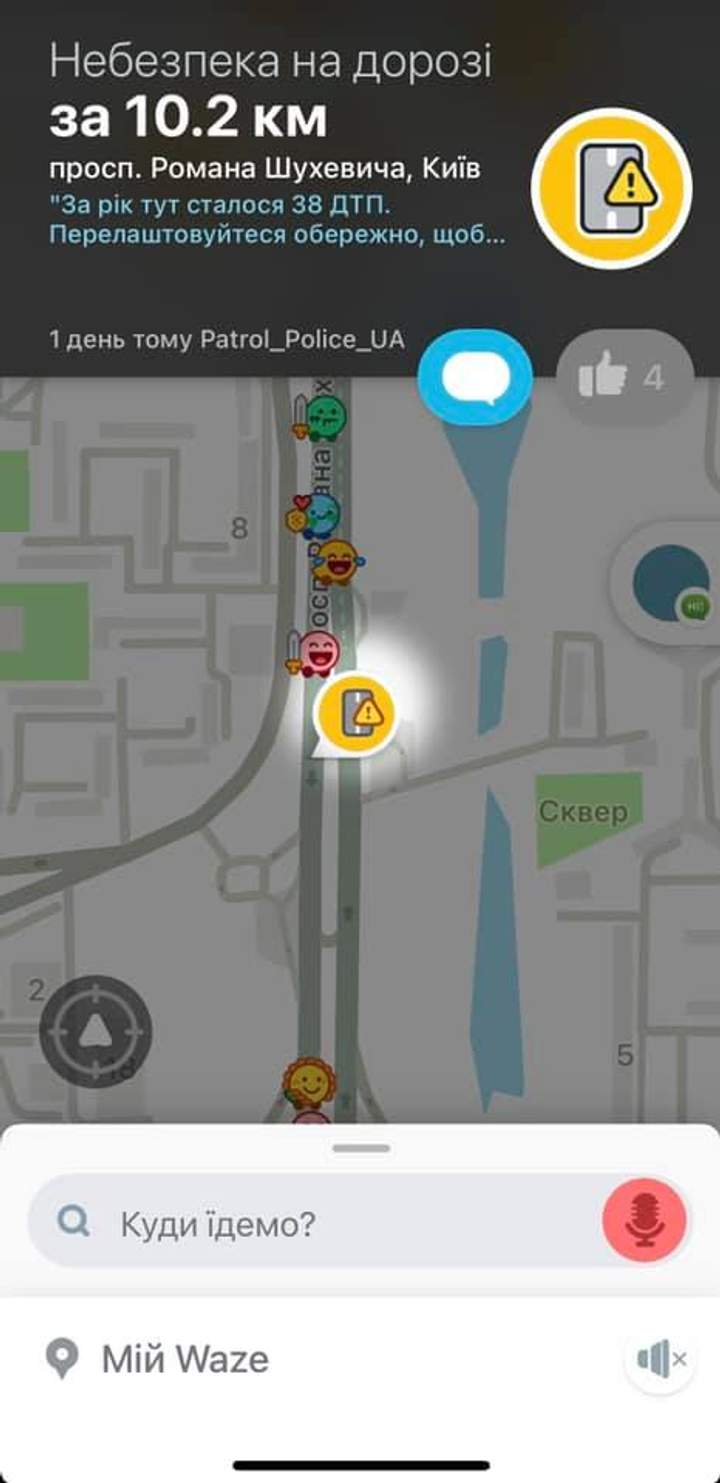Recenter the map with the compass button

click(x=96, y=1030)
